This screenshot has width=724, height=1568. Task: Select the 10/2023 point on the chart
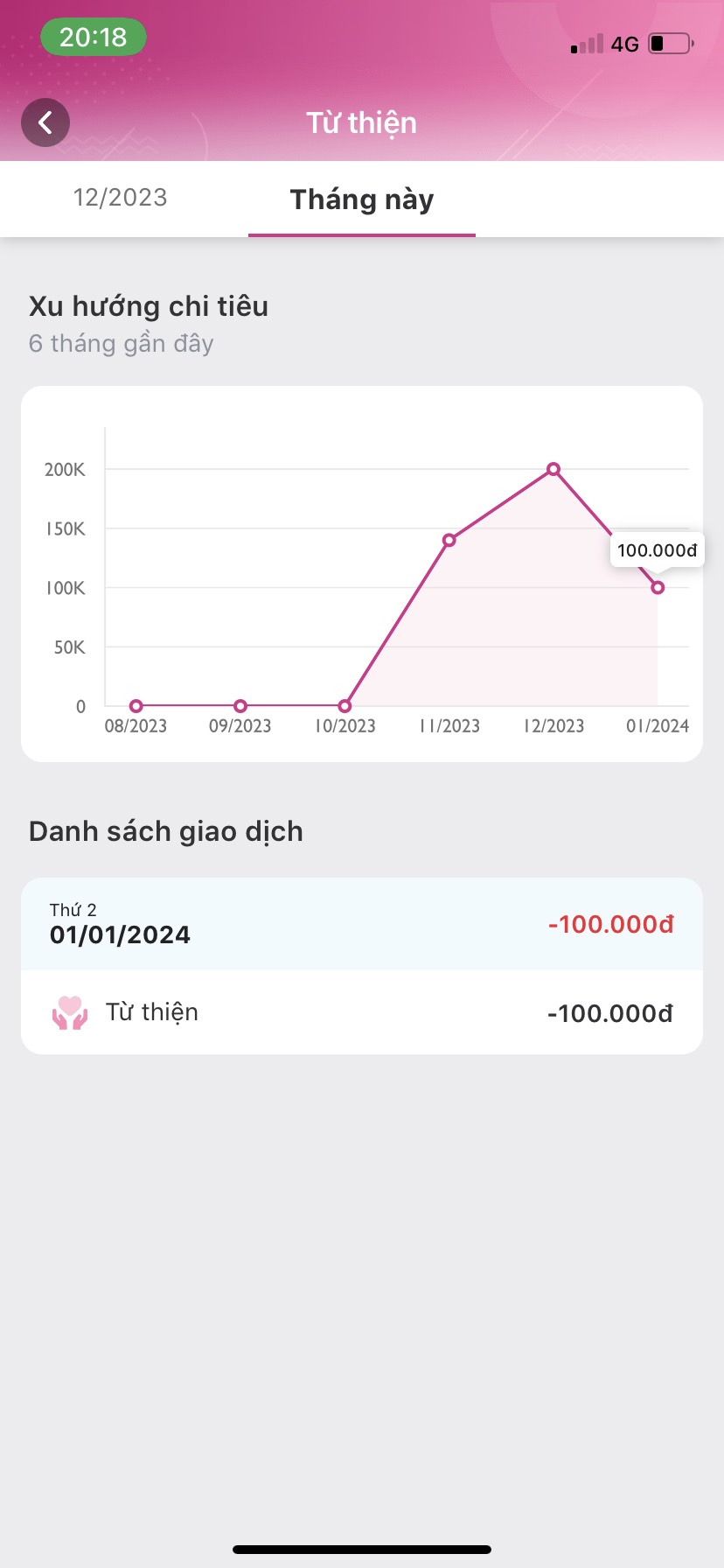coord(345,705)
